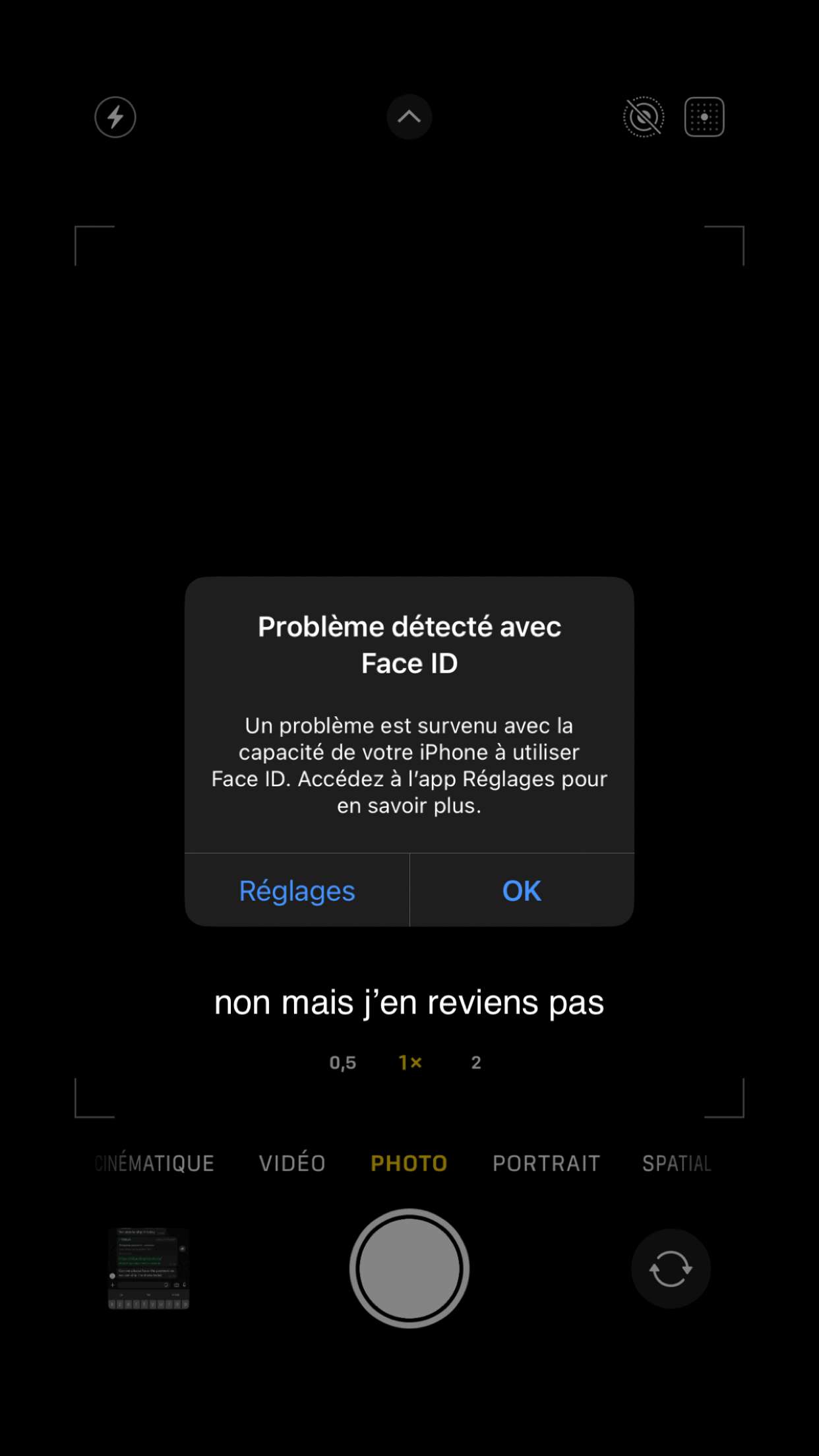Flip to the front camera
819x1456 pixels.
[x=671, y=1268]
